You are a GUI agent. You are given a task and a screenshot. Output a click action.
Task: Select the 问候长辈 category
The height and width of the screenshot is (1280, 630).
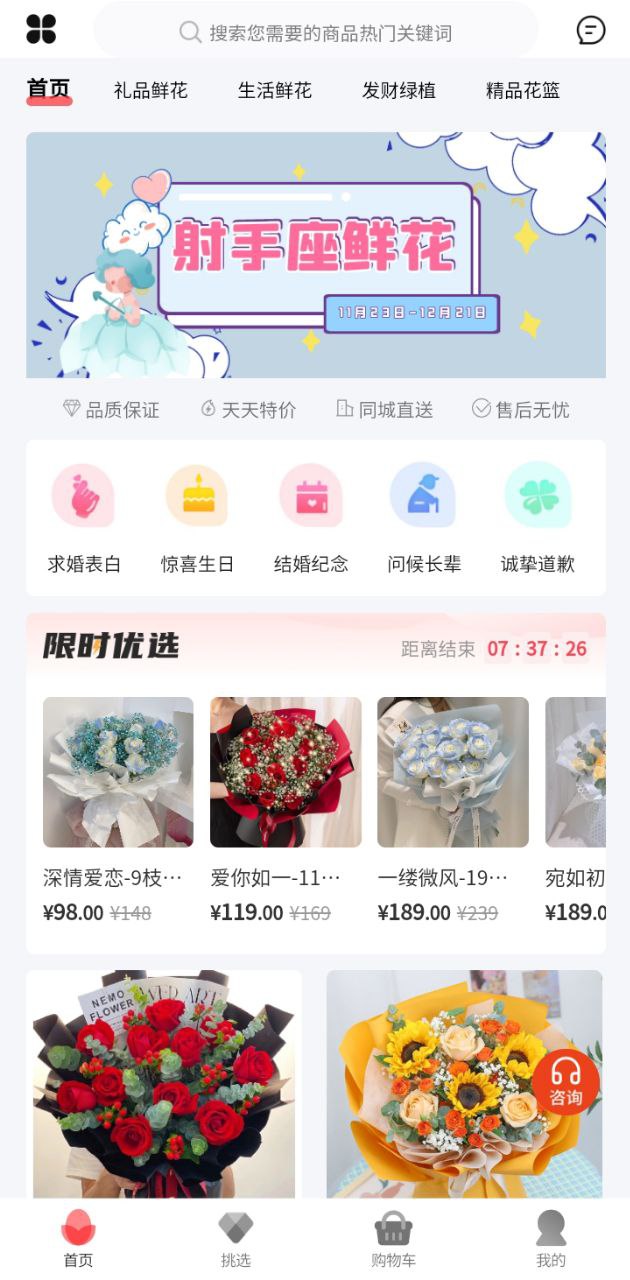(x=424, y=518)
